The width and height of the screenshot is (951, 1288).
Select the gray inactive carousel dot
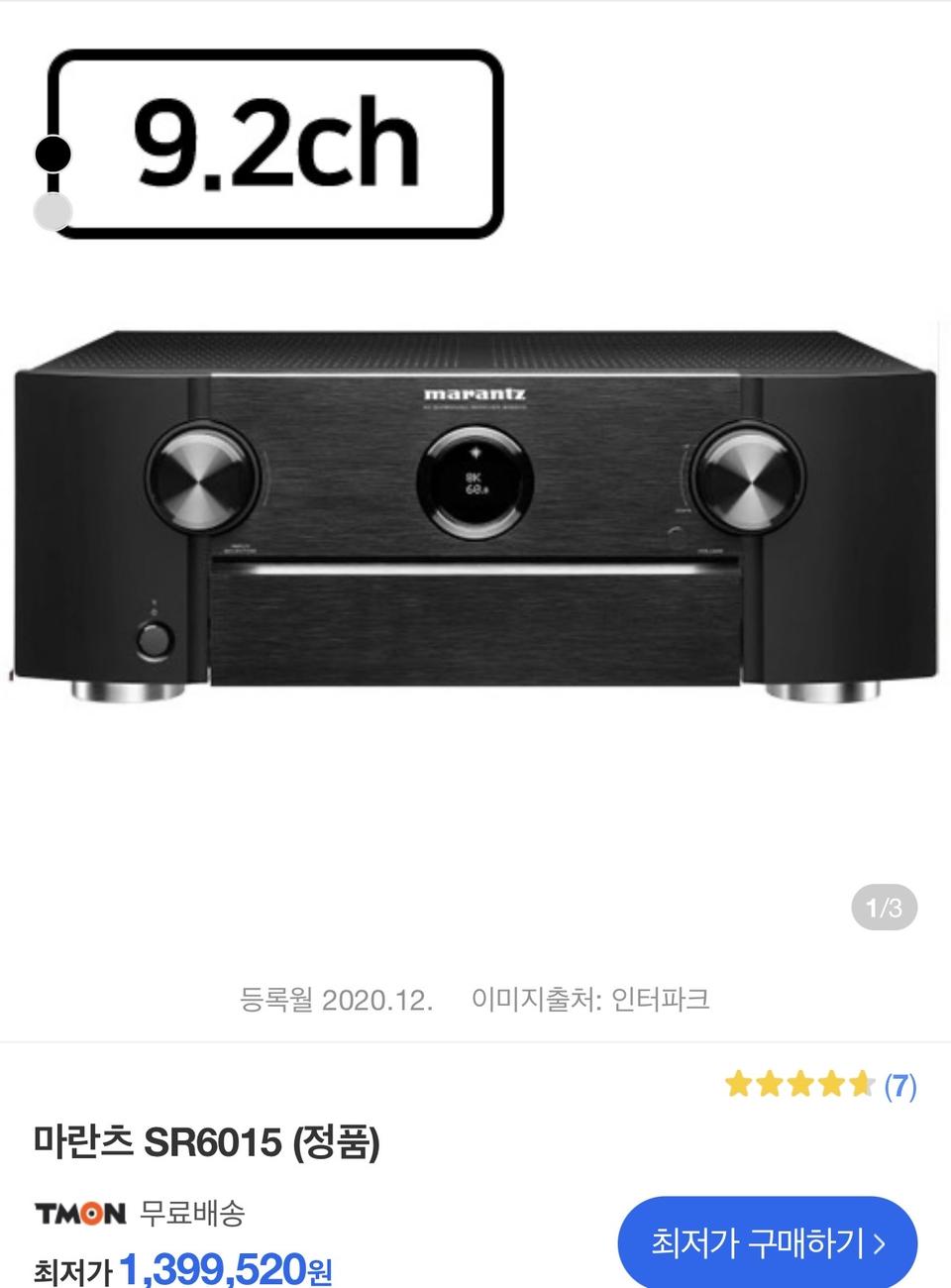pos(54,211)
